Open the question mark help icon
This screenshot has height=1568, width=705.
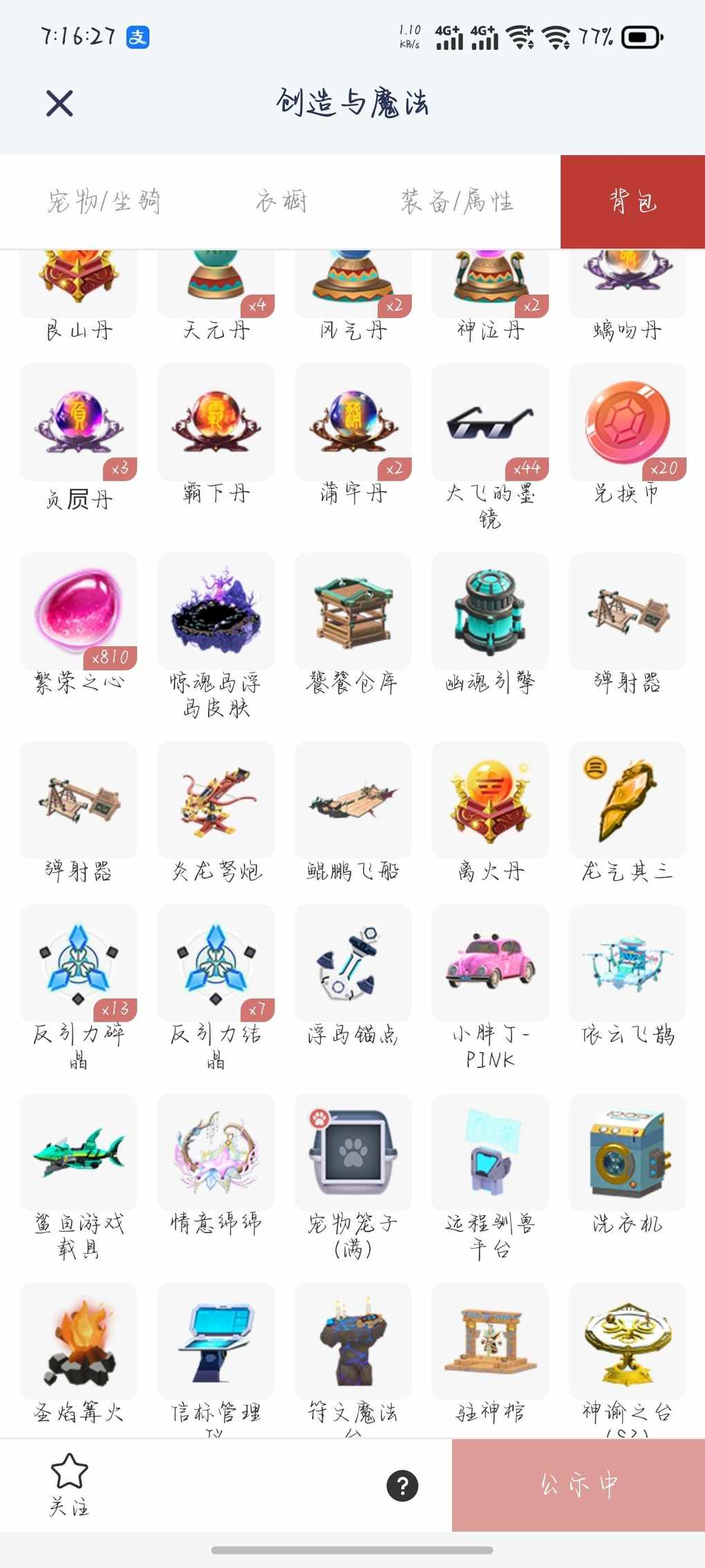tap(402, 1485)
